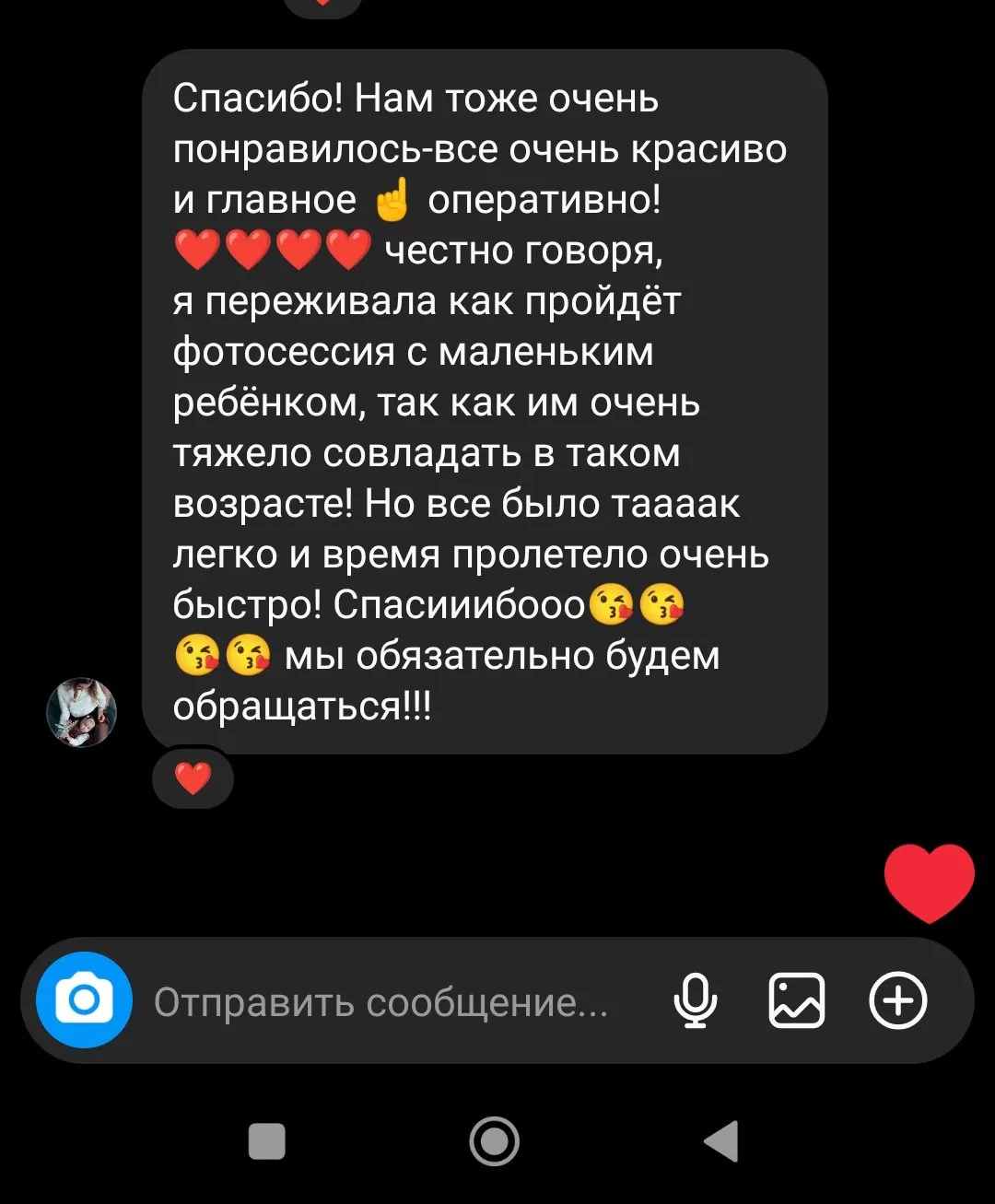Image resolution: width=995 pixels, height=1204 pixels.
Task: Open the gallery image picker
Action: (x=797, y=1000)
